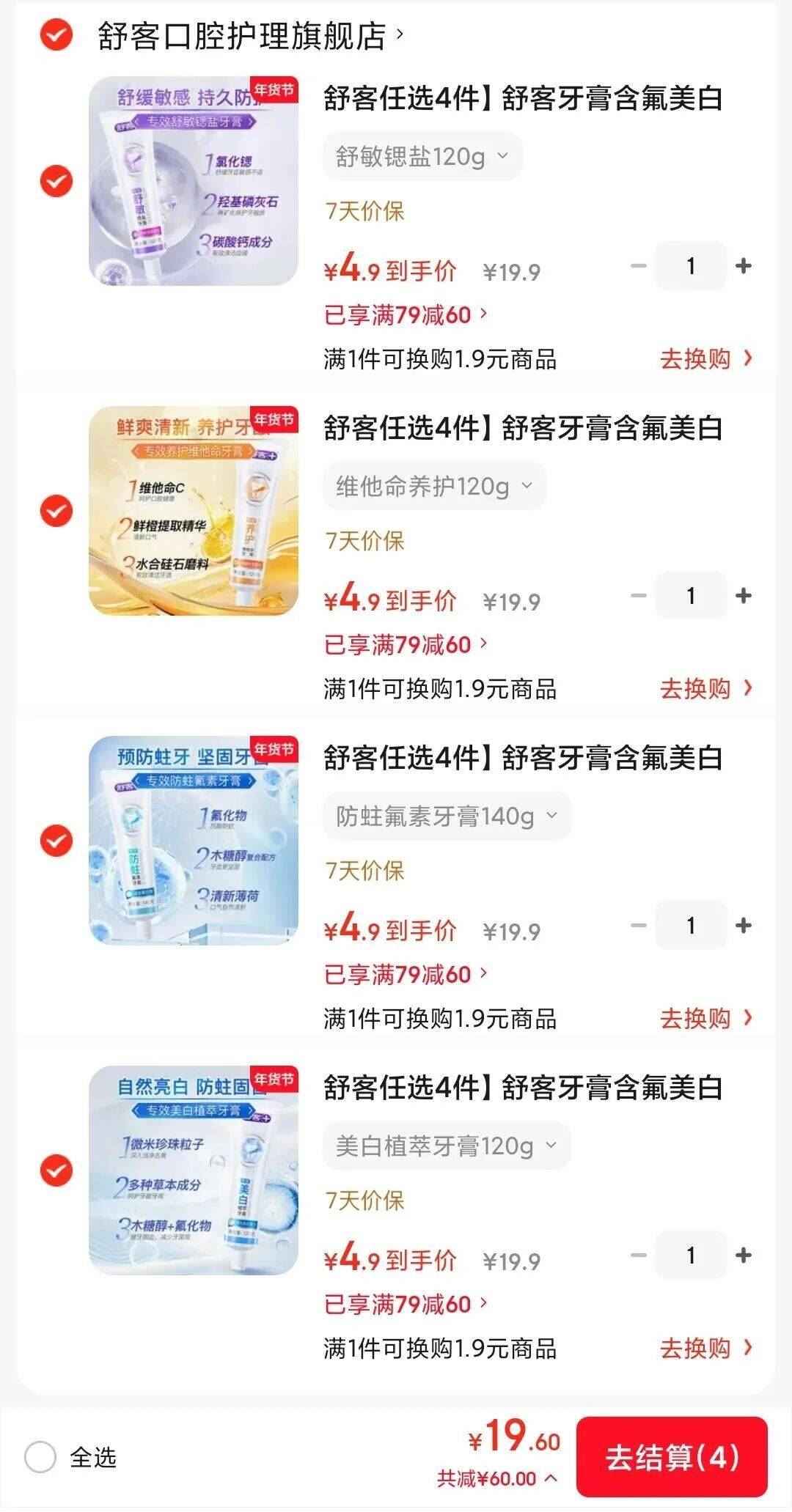This screenshot has height=1512, width=792.
Task: Uncheck the 舒敏锶盐120g toothpaste item
Action: click(x=56, y=180)
